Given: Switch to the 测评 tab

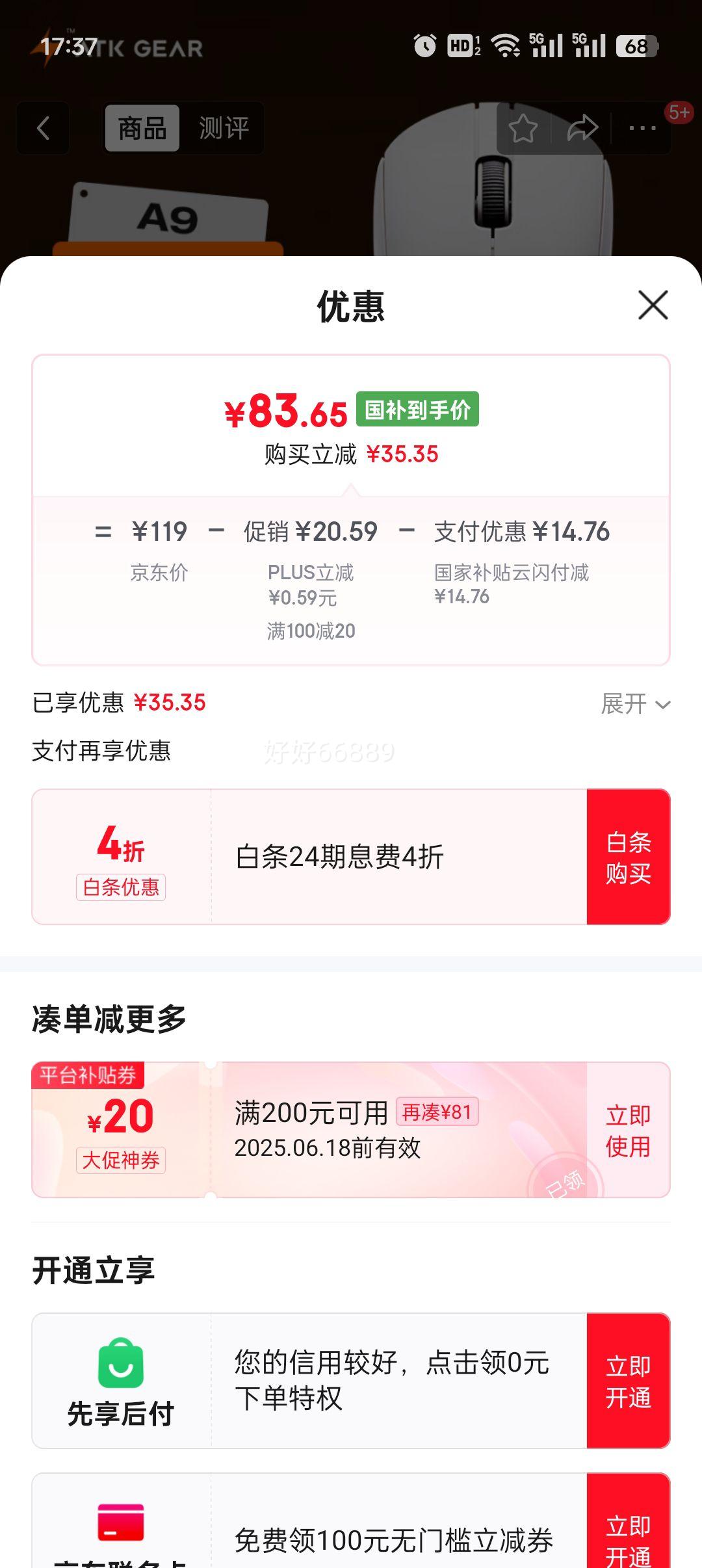Looking at the screenshot, I should [224, 128].
